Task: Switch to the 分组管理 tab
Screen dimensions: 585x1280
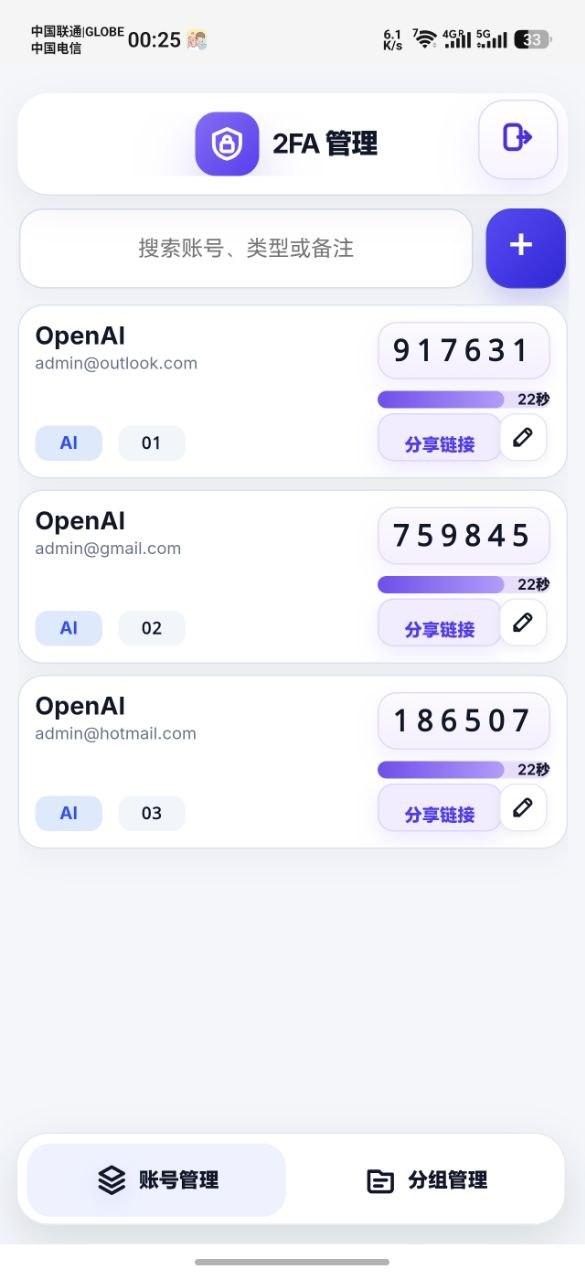Action: pos(427,1180)
